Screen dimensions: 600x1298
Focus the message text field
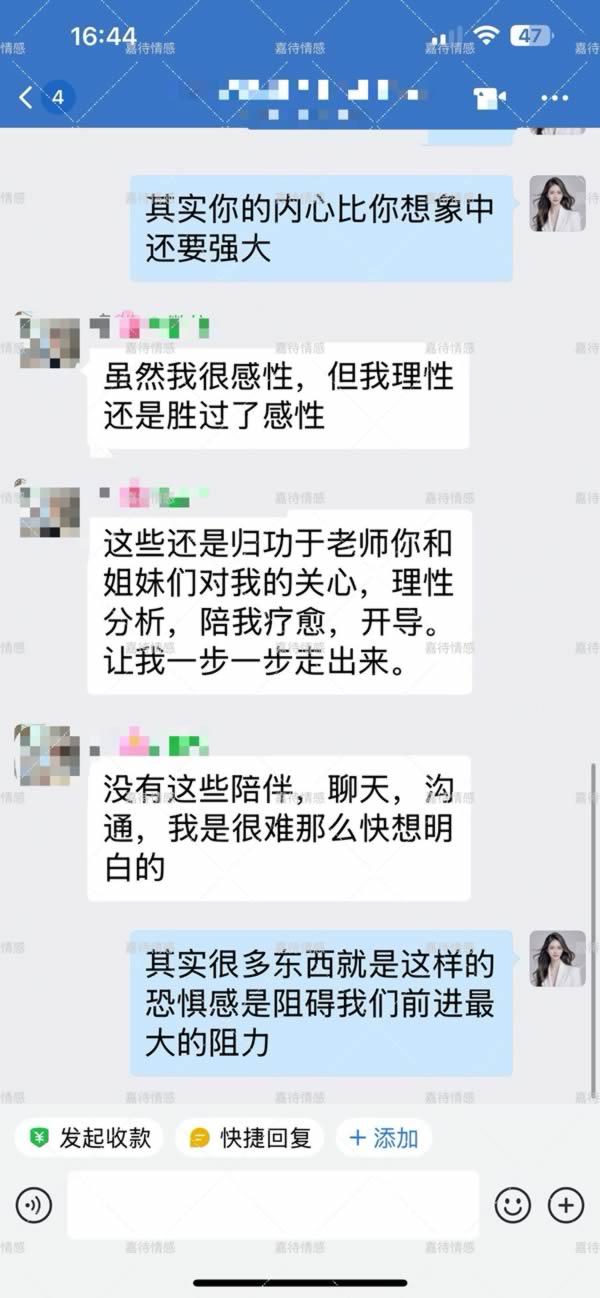coord(272,1205)
